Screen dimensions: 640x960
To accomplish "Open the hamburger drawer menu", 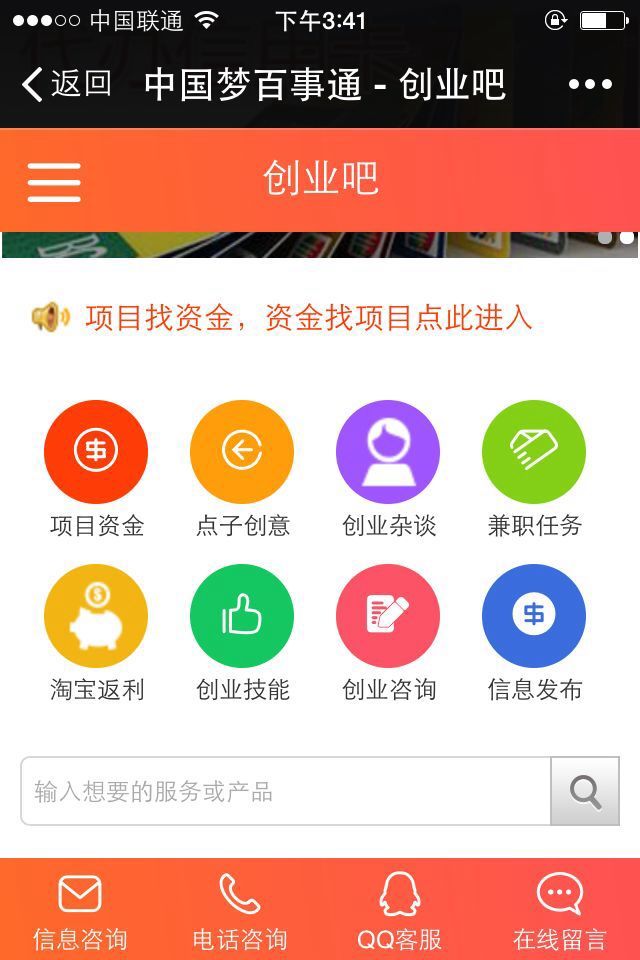I will point(54,181).
